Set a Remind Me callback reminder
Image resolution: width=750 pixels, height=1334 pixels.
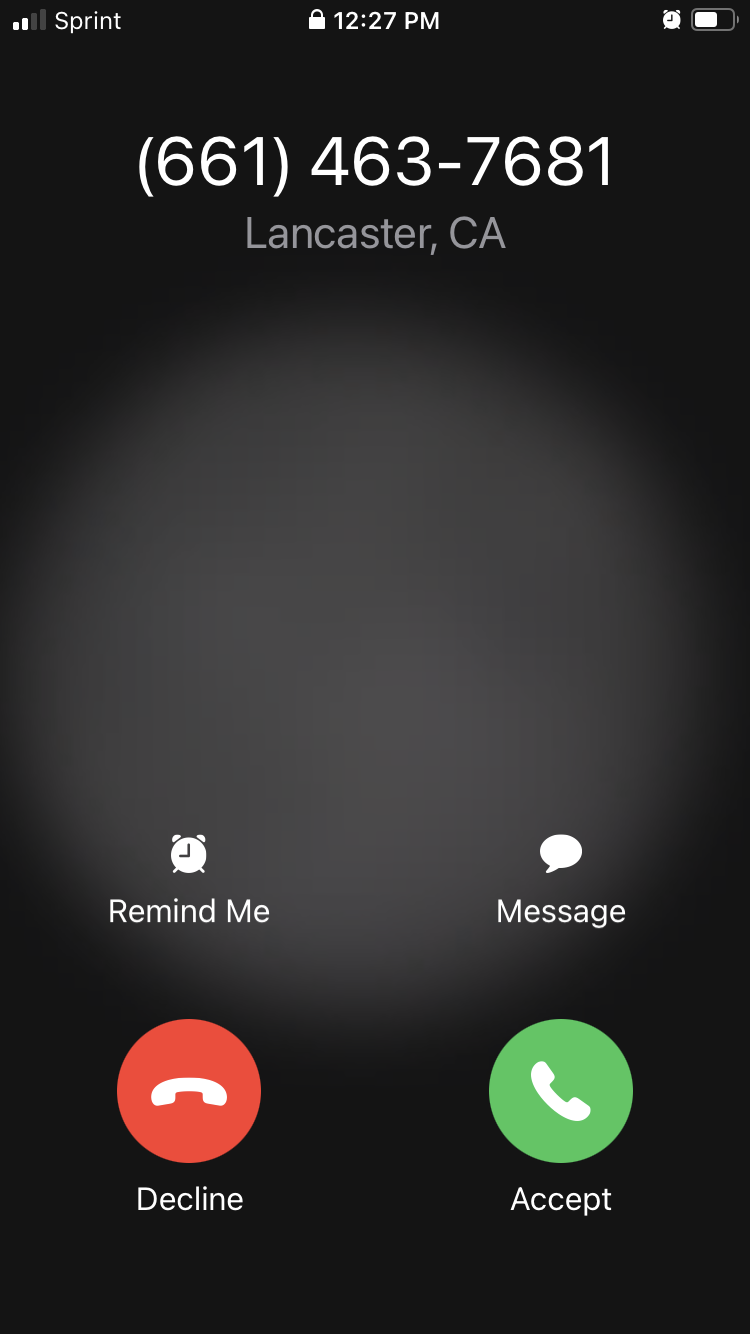(188, 879)
